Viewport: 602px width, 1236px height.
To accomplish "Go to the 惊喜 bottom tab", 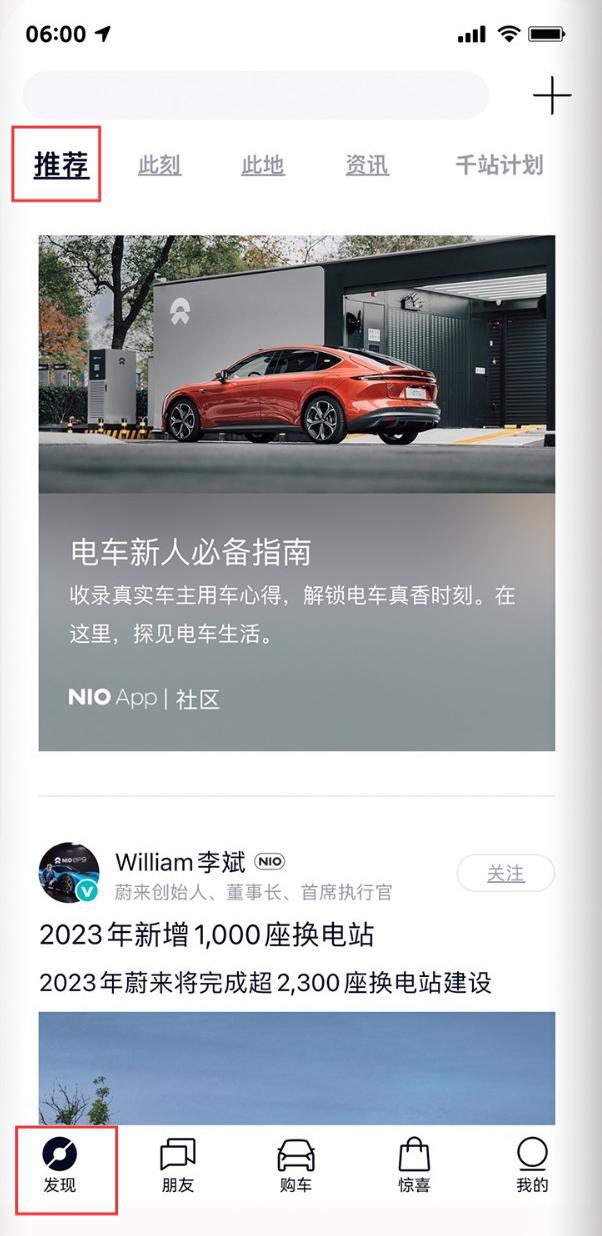I will click(414, 1168).
